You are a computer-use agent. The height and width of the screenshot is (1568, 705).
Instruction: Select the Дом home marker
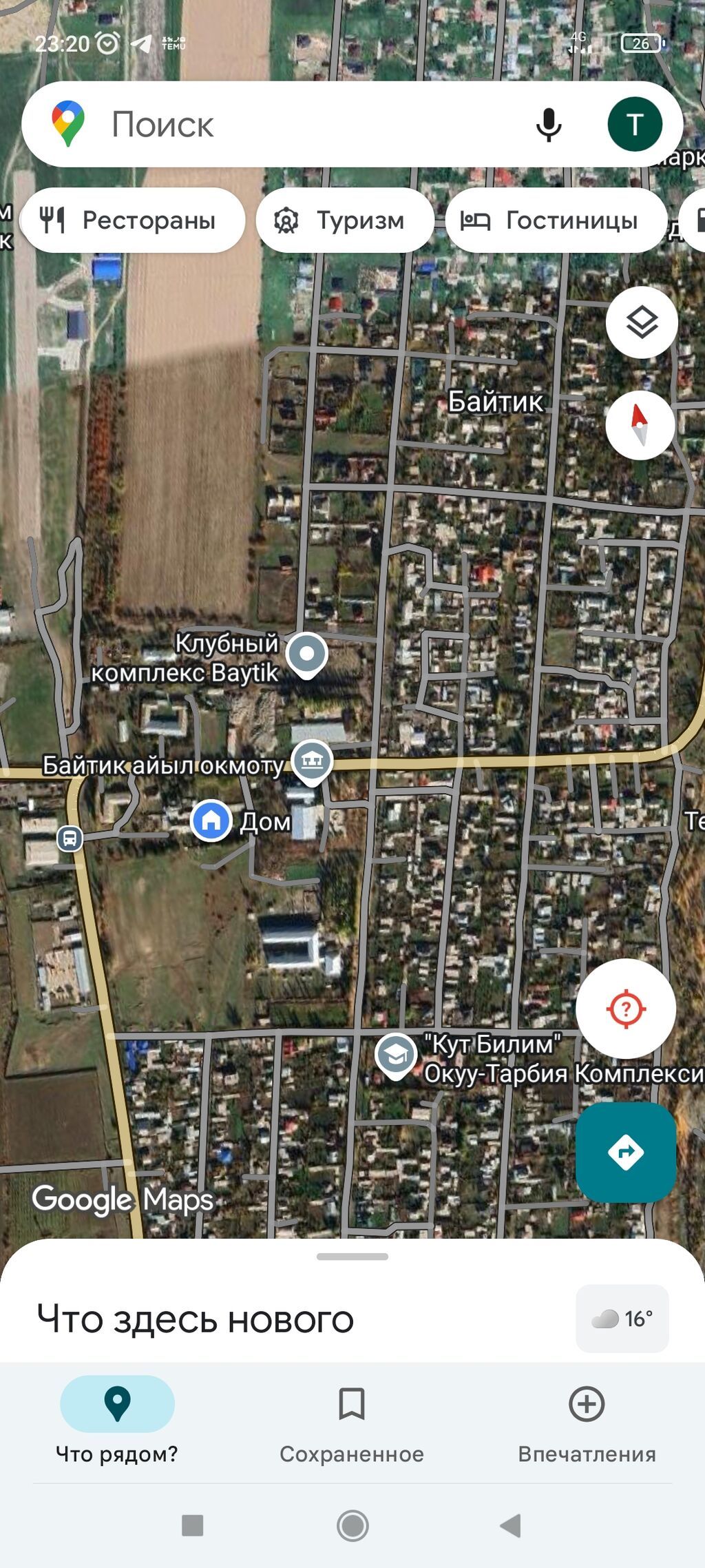pyautogui.click(x=211, y=821)
